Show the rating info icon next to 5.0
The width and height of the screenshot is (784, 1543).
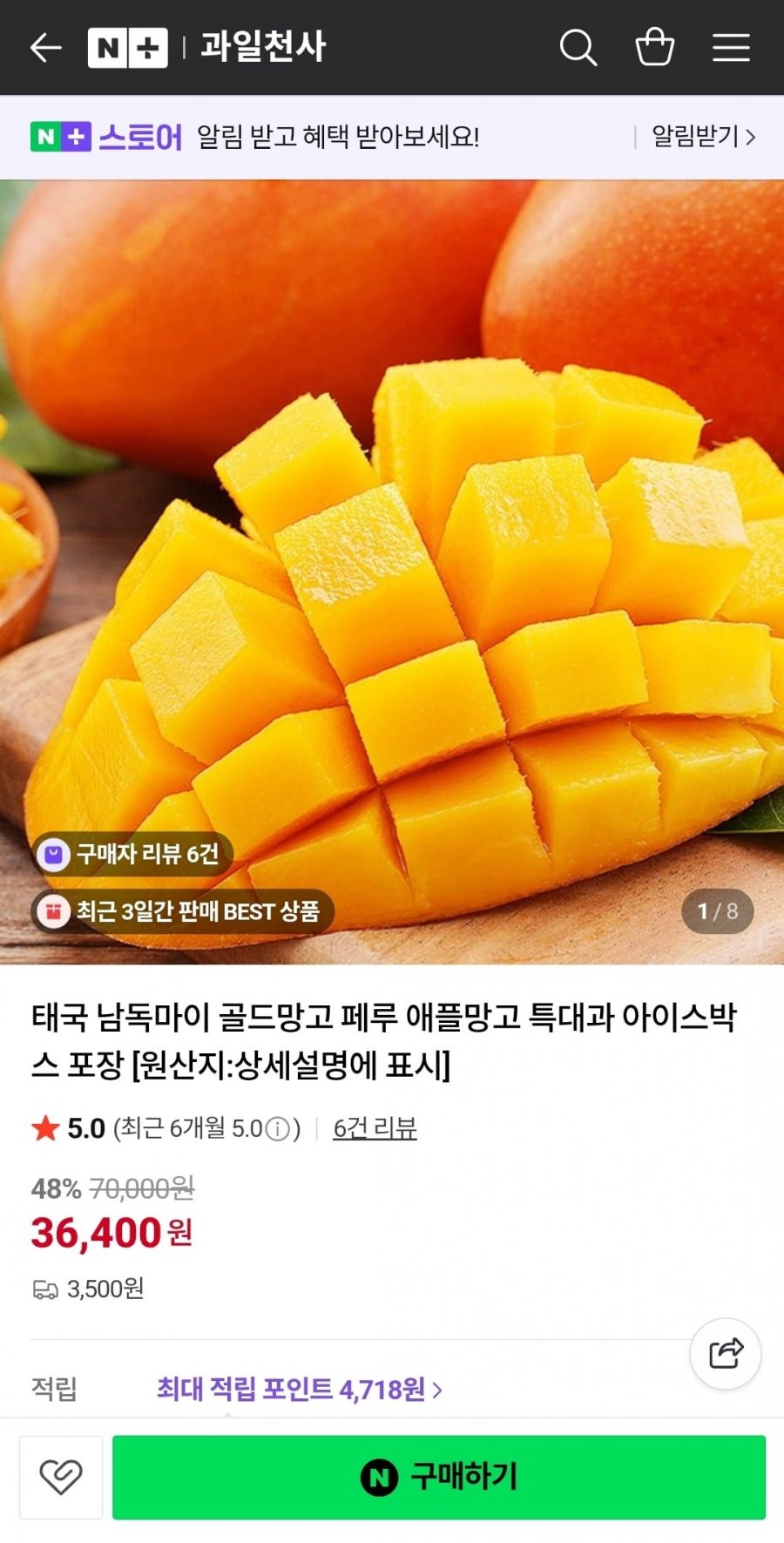tap(277, 1129)
